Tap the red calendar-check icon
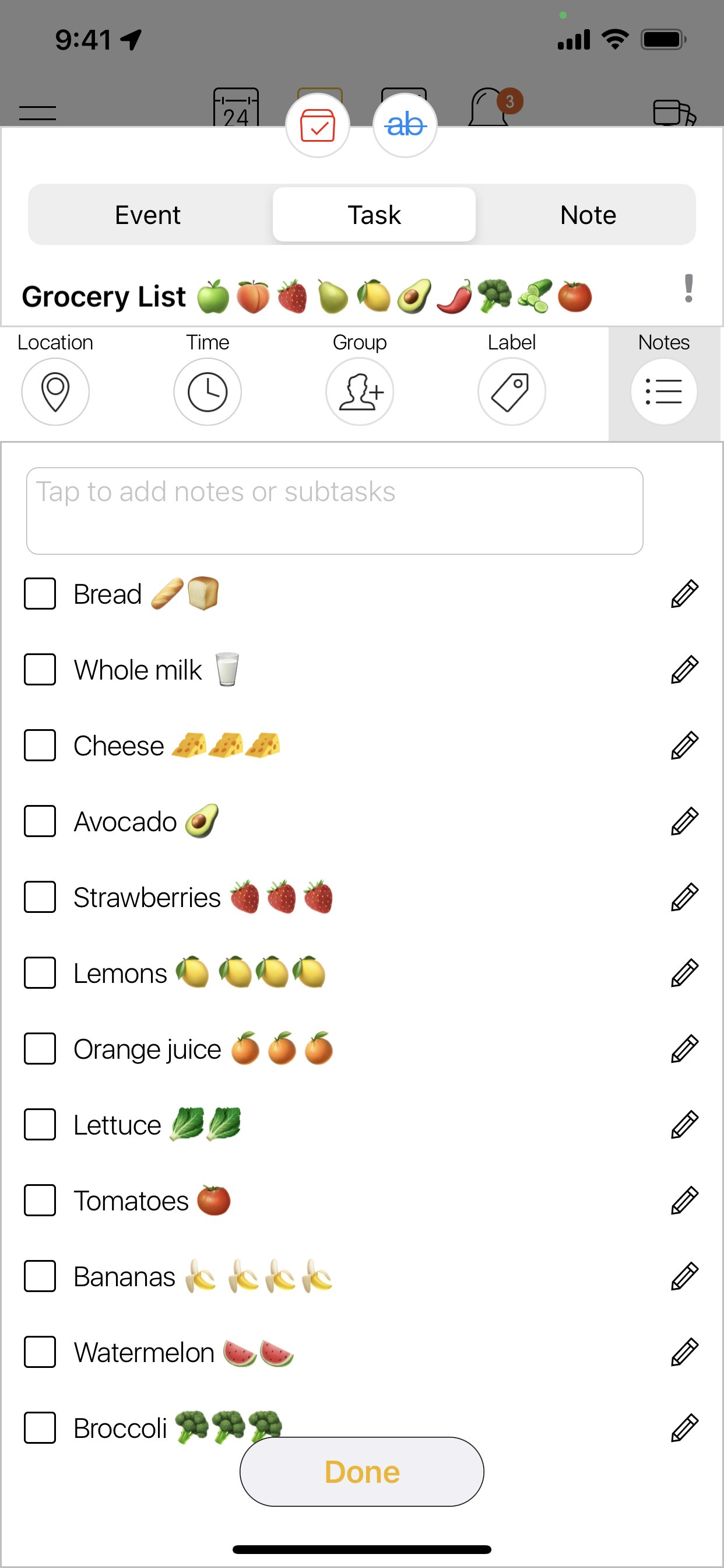The width and height of the screenshot is (724, 1568). pos(318,126)
